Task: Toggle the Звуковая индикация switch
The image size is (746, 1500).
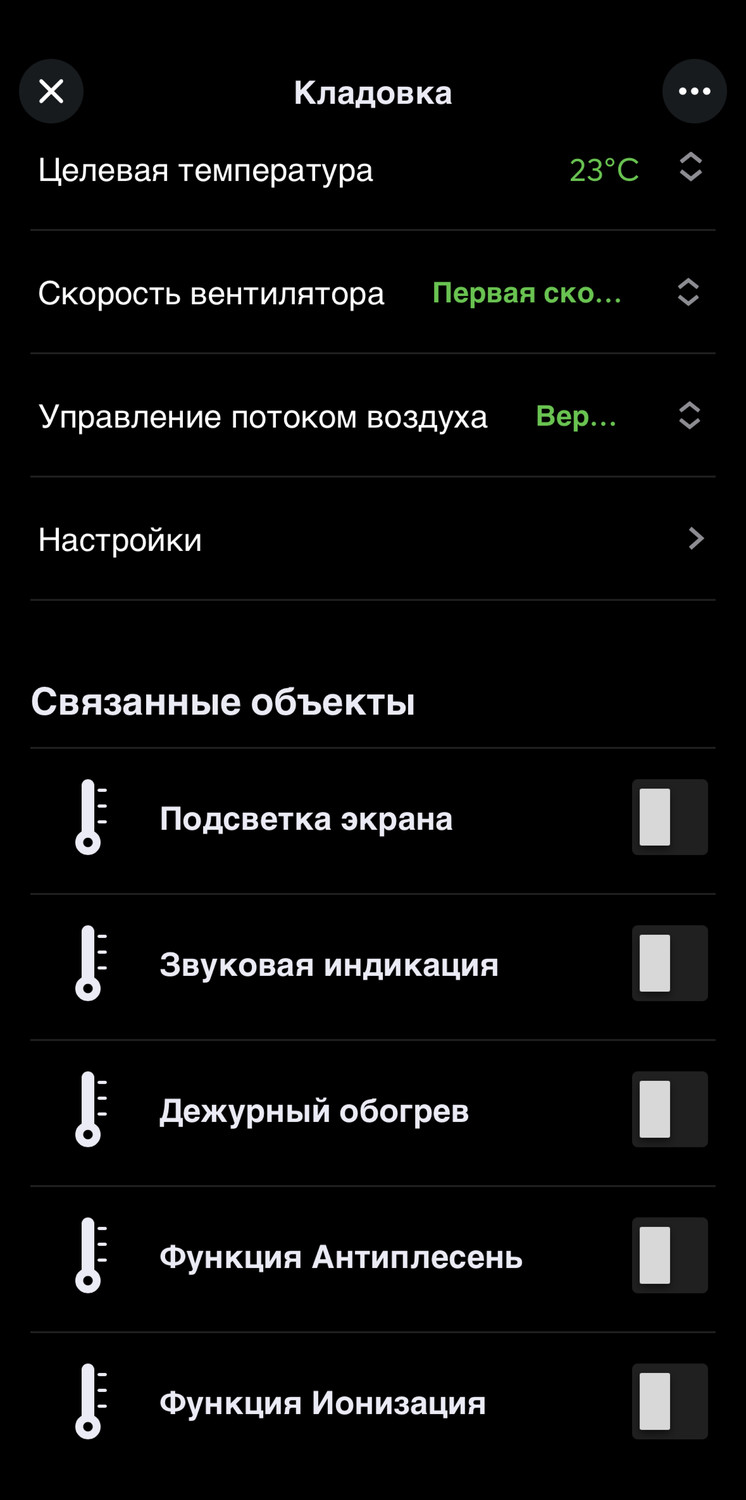Action: 669,963
